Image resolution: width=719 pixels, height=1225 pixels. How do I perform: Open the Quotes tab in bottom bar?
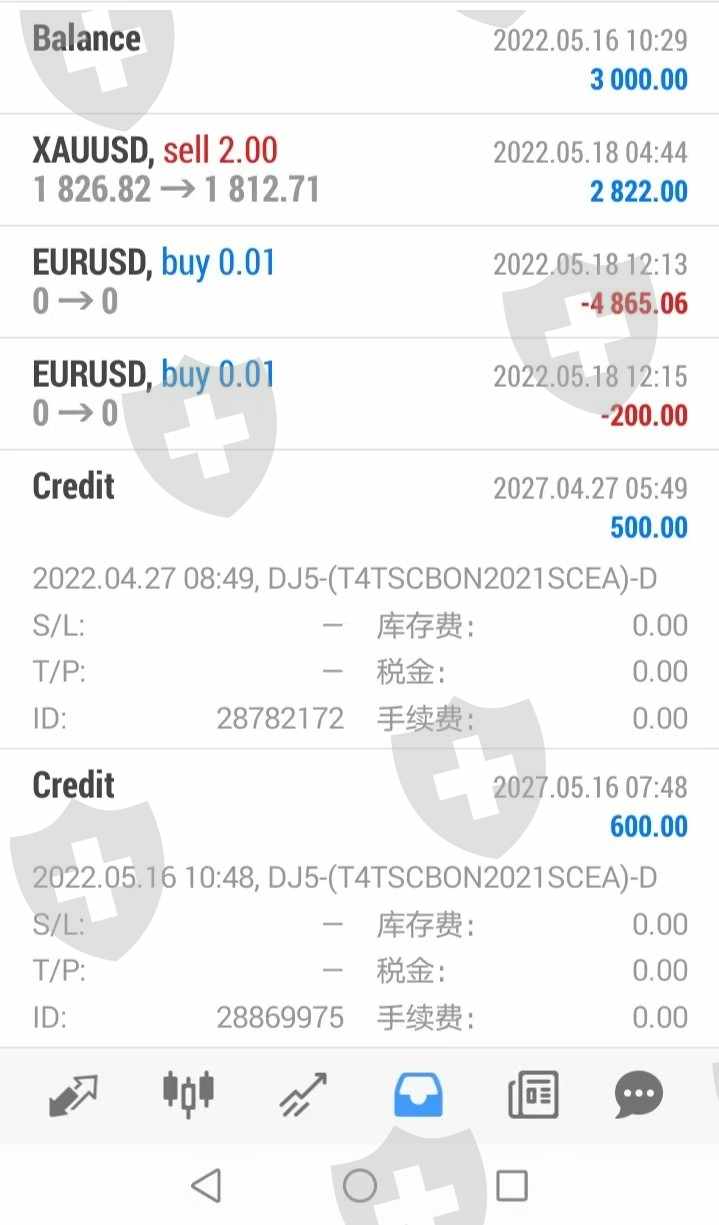73,1095
